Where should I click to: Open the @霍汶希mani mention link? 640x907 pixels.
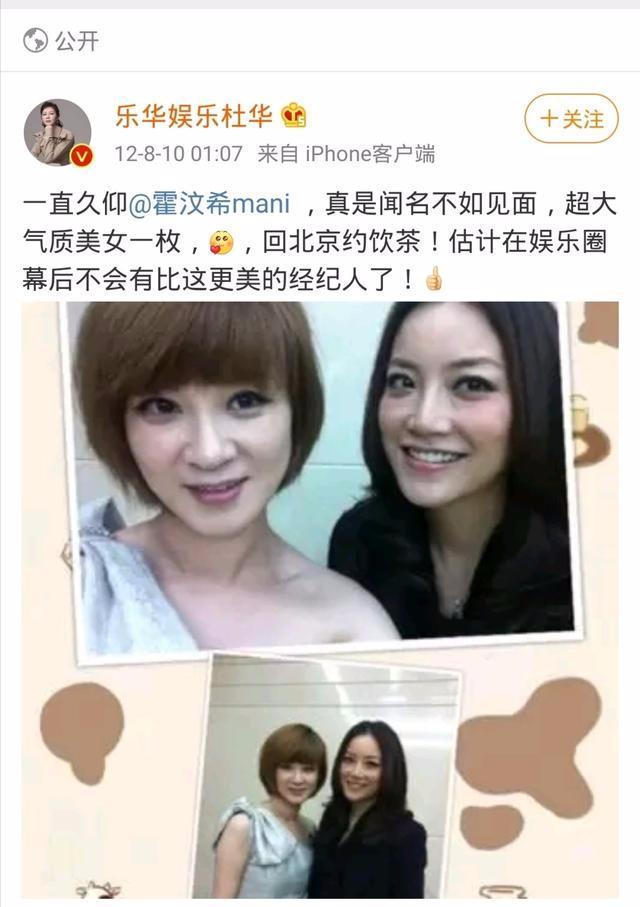(x=209, y=204)
